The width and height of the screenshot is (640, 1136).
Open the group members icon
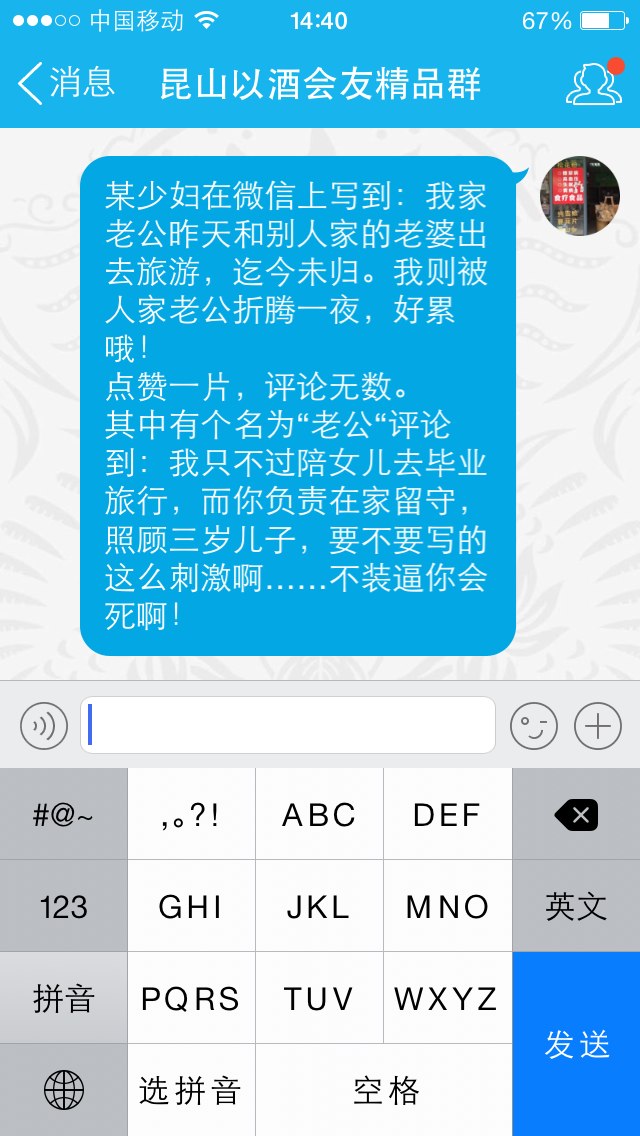point(594,83)
